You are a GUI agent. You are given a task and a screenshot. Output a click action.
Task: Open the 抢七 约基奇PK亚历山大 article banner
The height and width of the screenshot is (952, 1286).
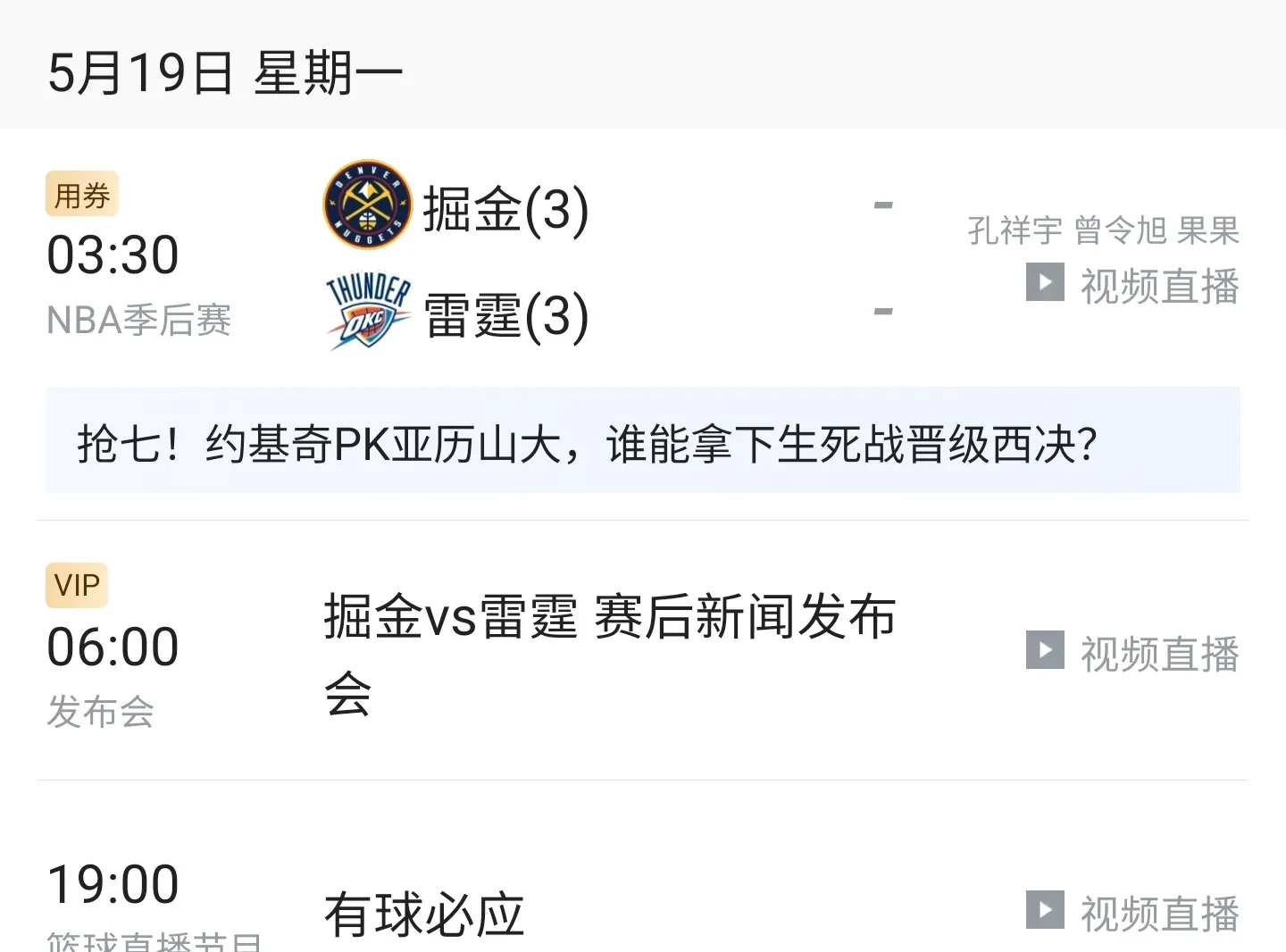coord(643,441)
